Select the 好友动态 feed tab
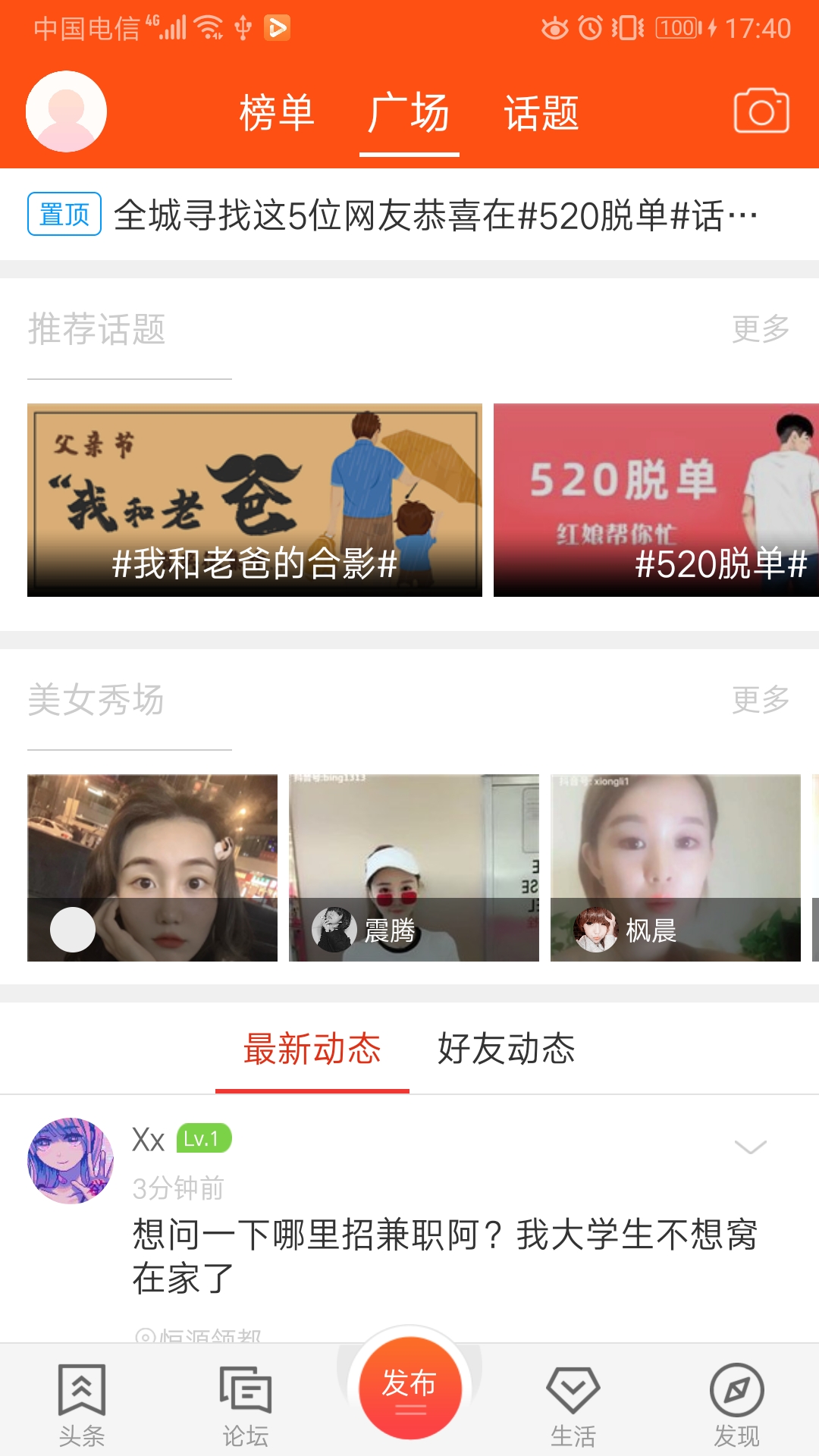Image resolution: width=819 pixels, height=1456 pixels. tap(506, 1049)
